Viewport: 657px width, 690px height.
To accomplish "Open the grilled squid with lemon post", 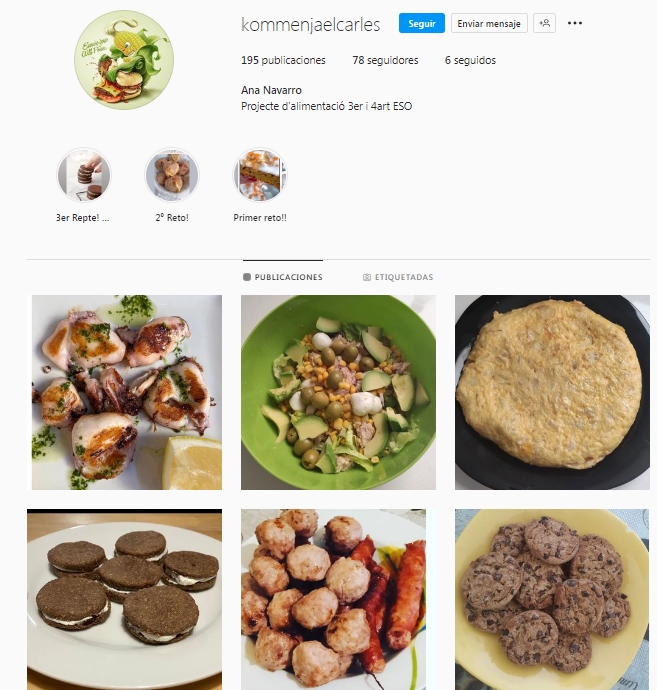I will coord(127,392).
